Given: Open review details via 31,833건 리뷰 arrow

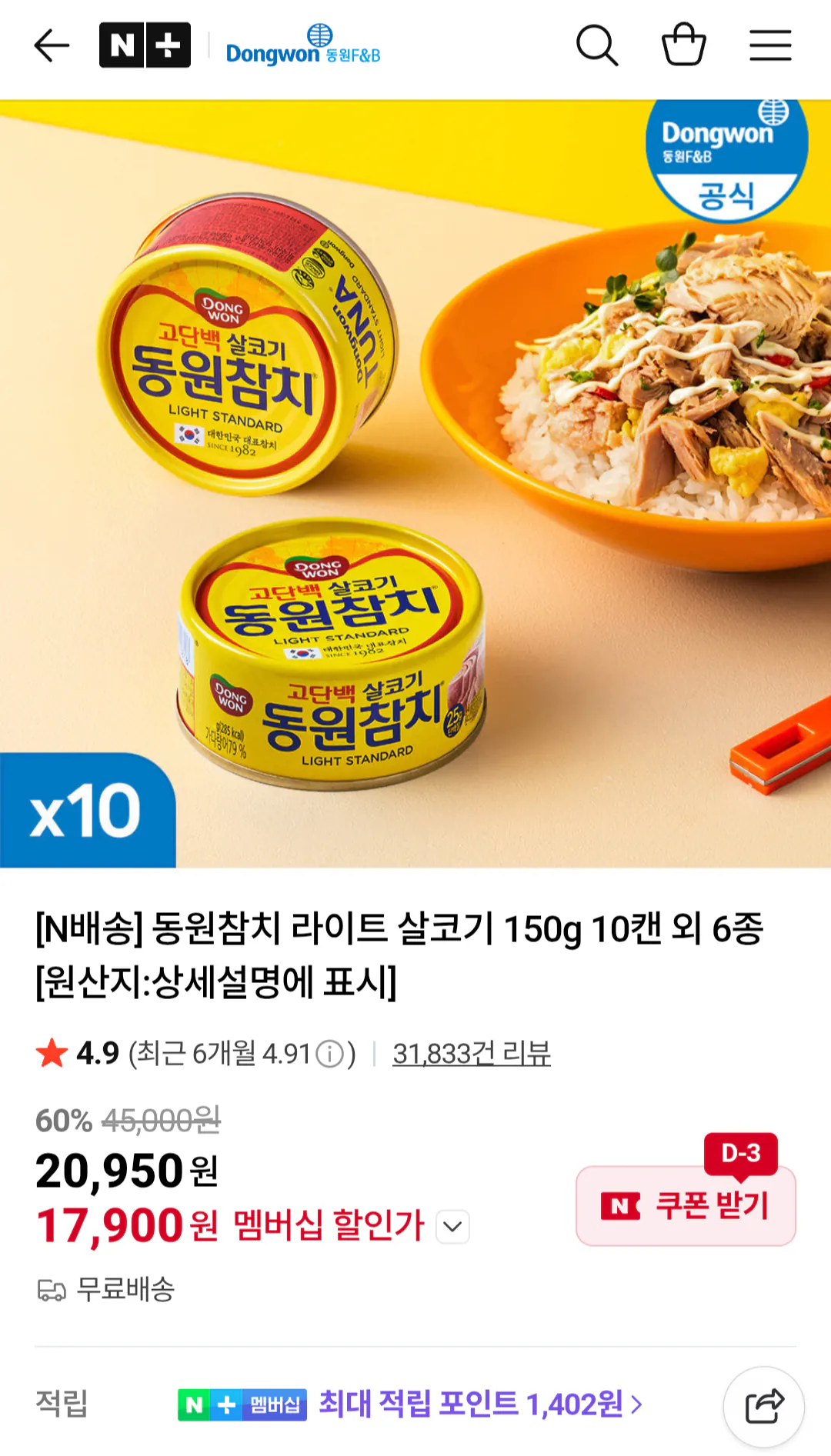Looking at the screenshot, I should (x=473, y=1054).
